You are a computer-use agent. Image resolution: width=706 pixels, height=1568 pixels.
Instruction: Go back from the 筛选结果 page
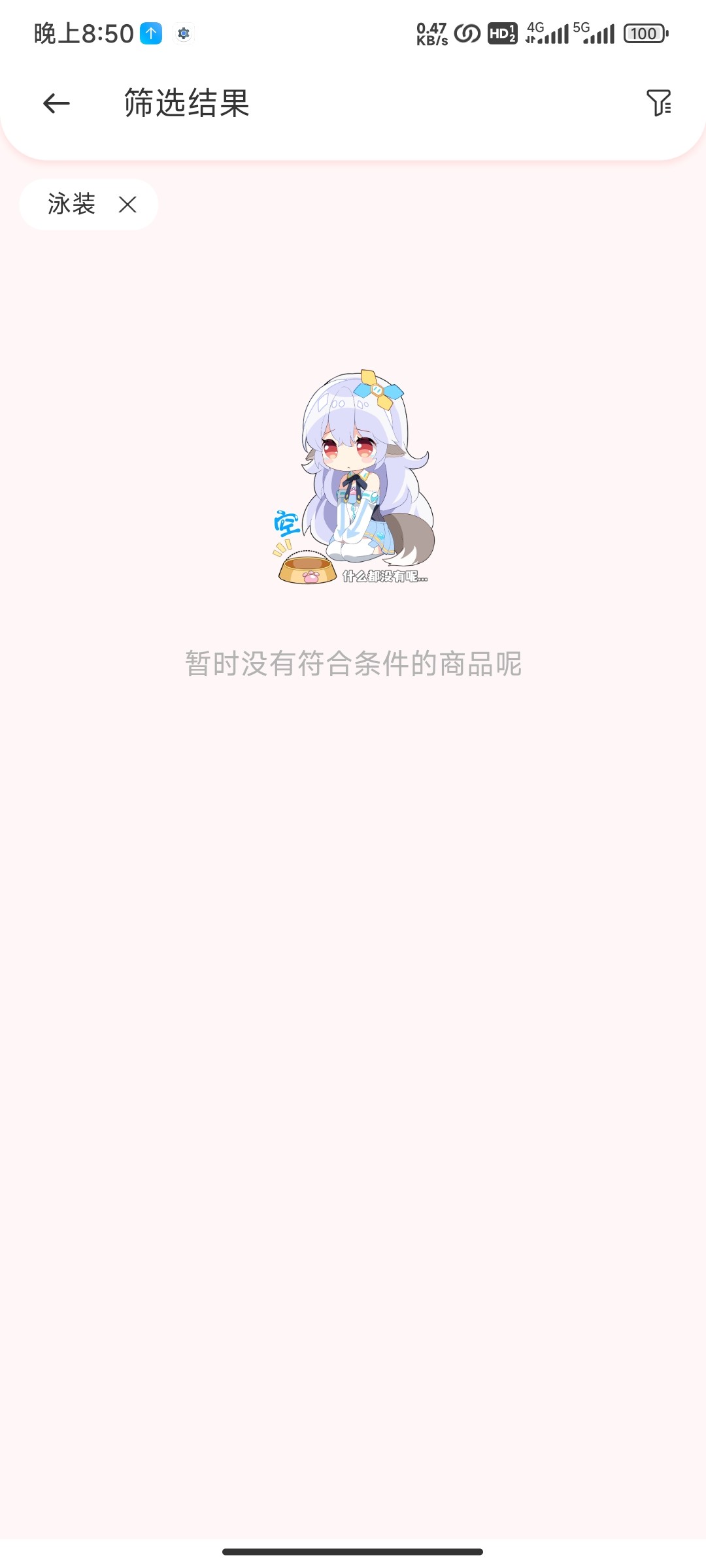(56, 103)
